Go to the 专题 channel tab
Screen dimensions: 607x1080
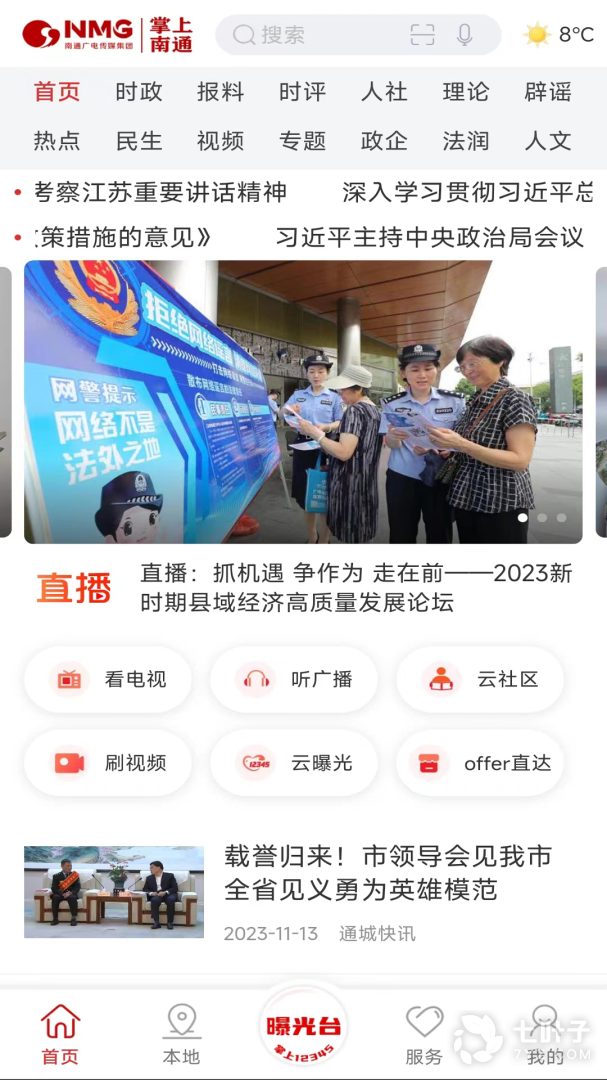303,141
